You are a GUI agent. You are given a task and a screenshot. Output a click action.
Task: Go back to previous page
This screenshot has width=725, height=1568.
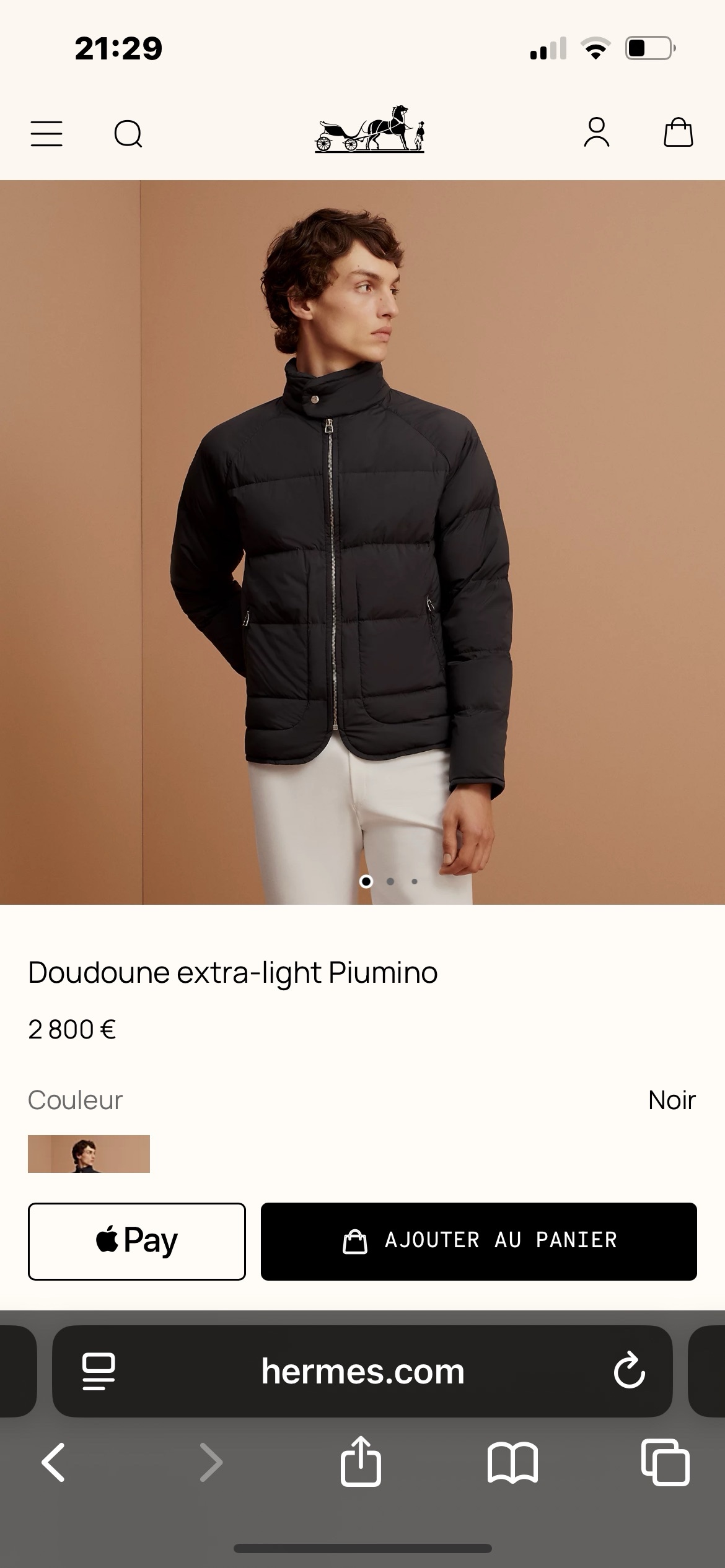click(x=53, y=1463)
